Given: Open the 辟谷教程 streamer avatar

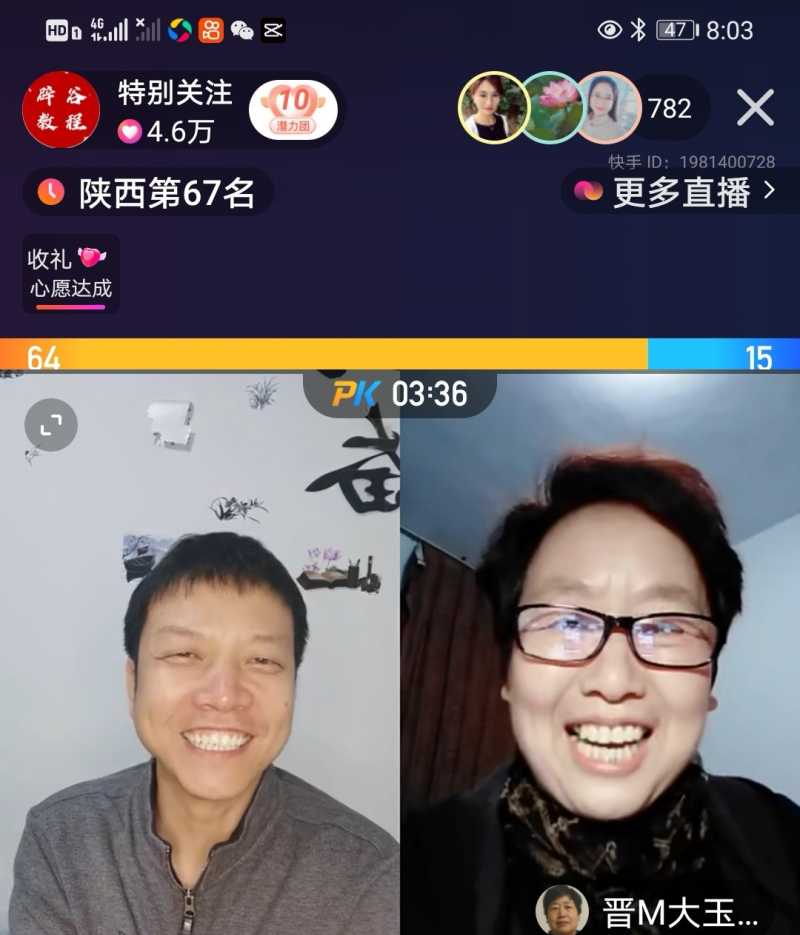Looking at the screenshot, I should tap(58, 109).
